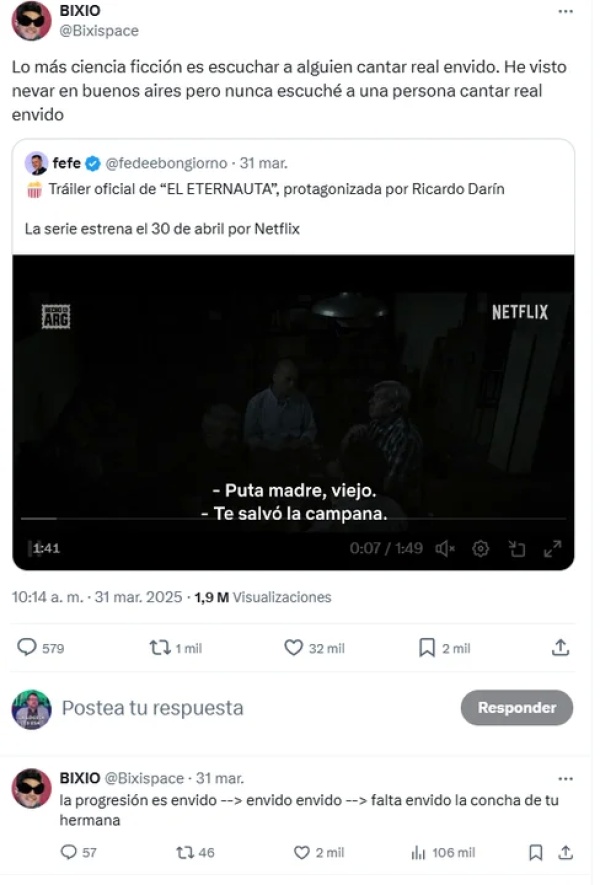The height and width of the screenshot is (885, 600).
Task: Reply to the main post with 579 comments
Action: (x=28, y=648)
